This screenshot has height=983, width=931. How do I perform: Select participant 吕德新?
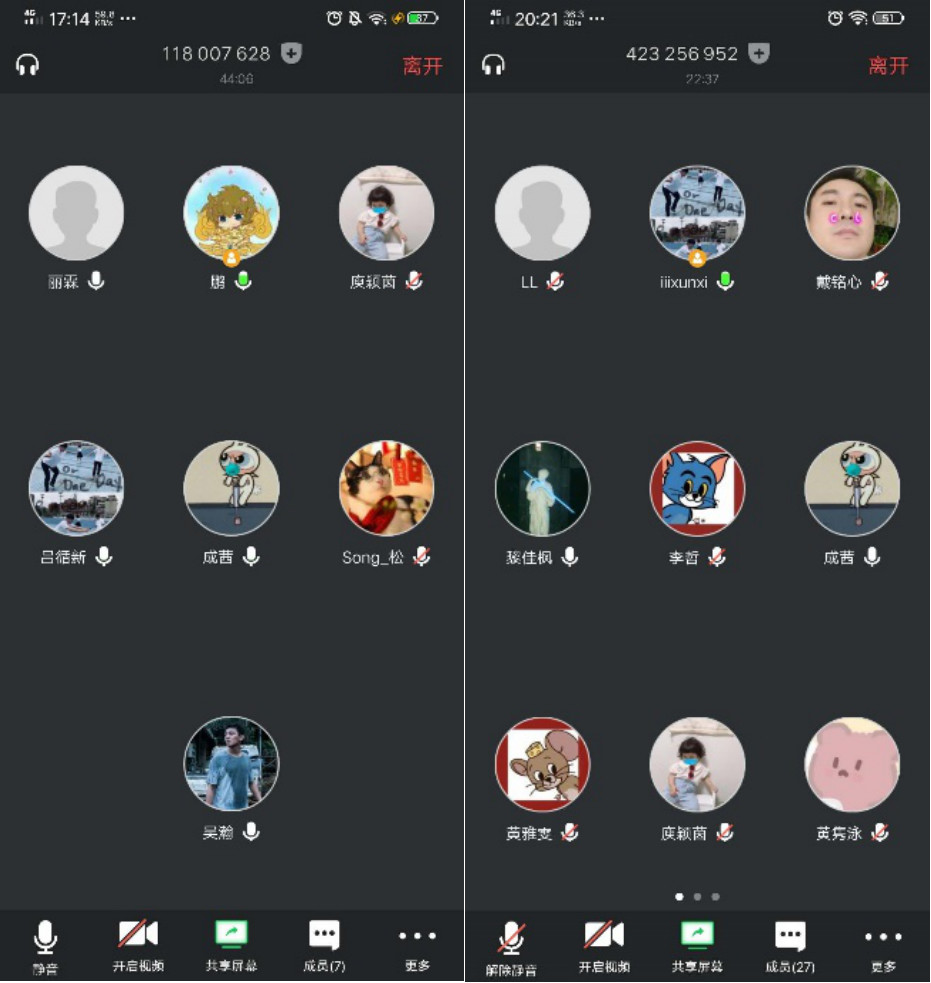click(76, 488)
